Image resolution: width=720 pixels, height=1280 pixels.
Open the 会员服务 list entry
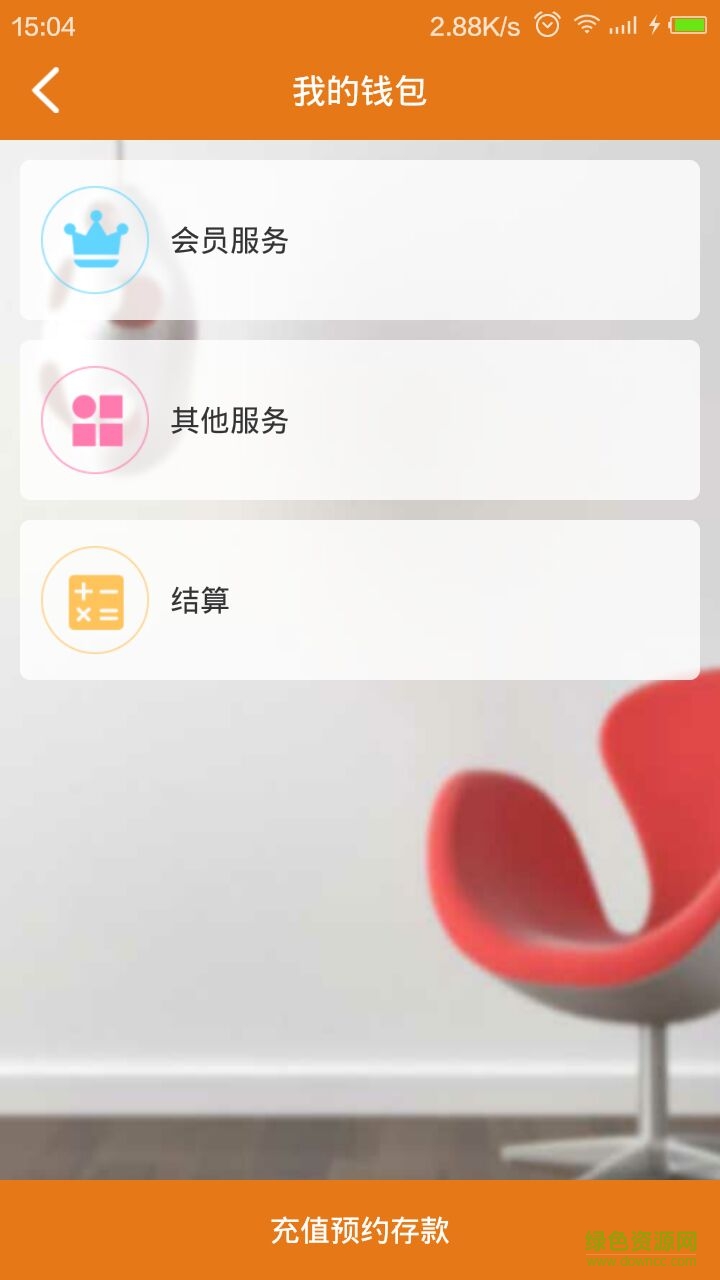click(x=360, y=239)
